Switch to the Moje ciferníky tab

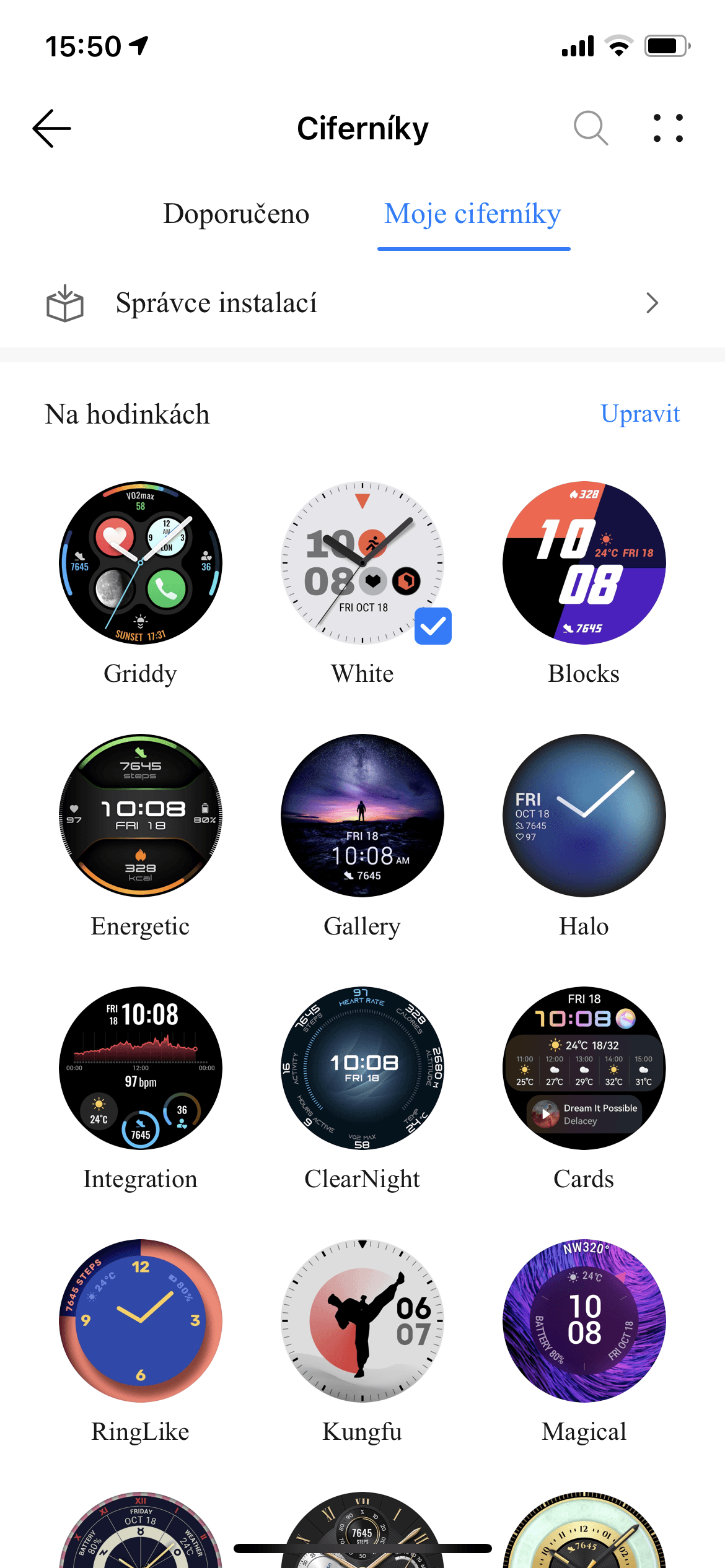[472, 214]
